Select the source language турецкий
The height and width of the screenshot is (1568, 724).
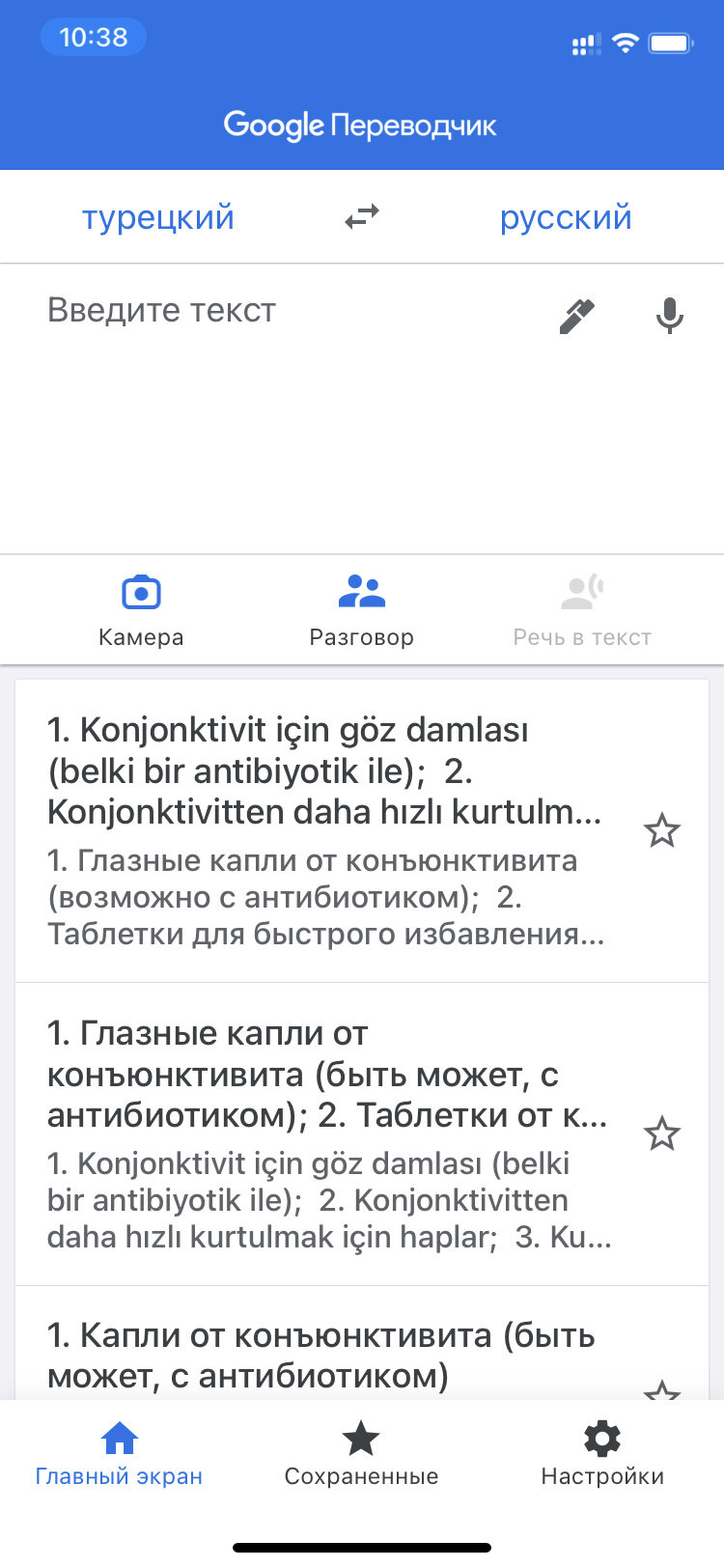coord(158,218)
